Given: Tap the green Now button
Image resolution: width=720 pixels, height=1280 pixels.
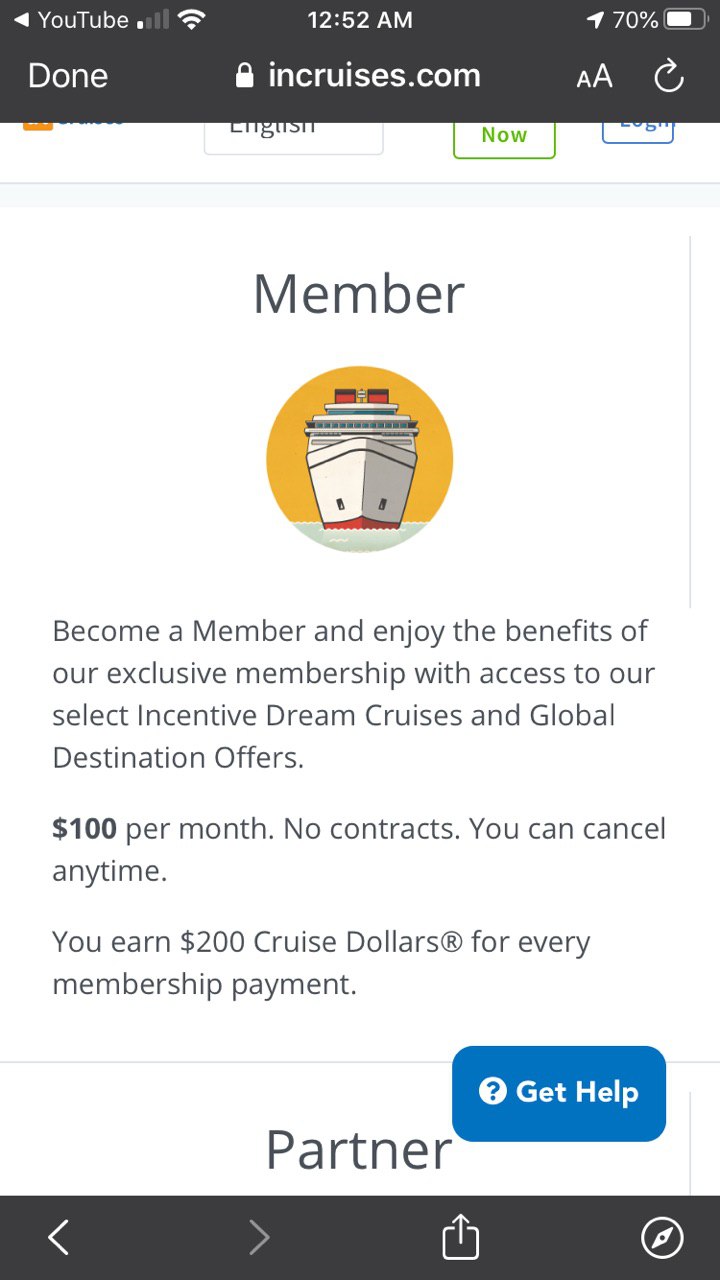Looking at the screenshot, I should click(504, 140).
